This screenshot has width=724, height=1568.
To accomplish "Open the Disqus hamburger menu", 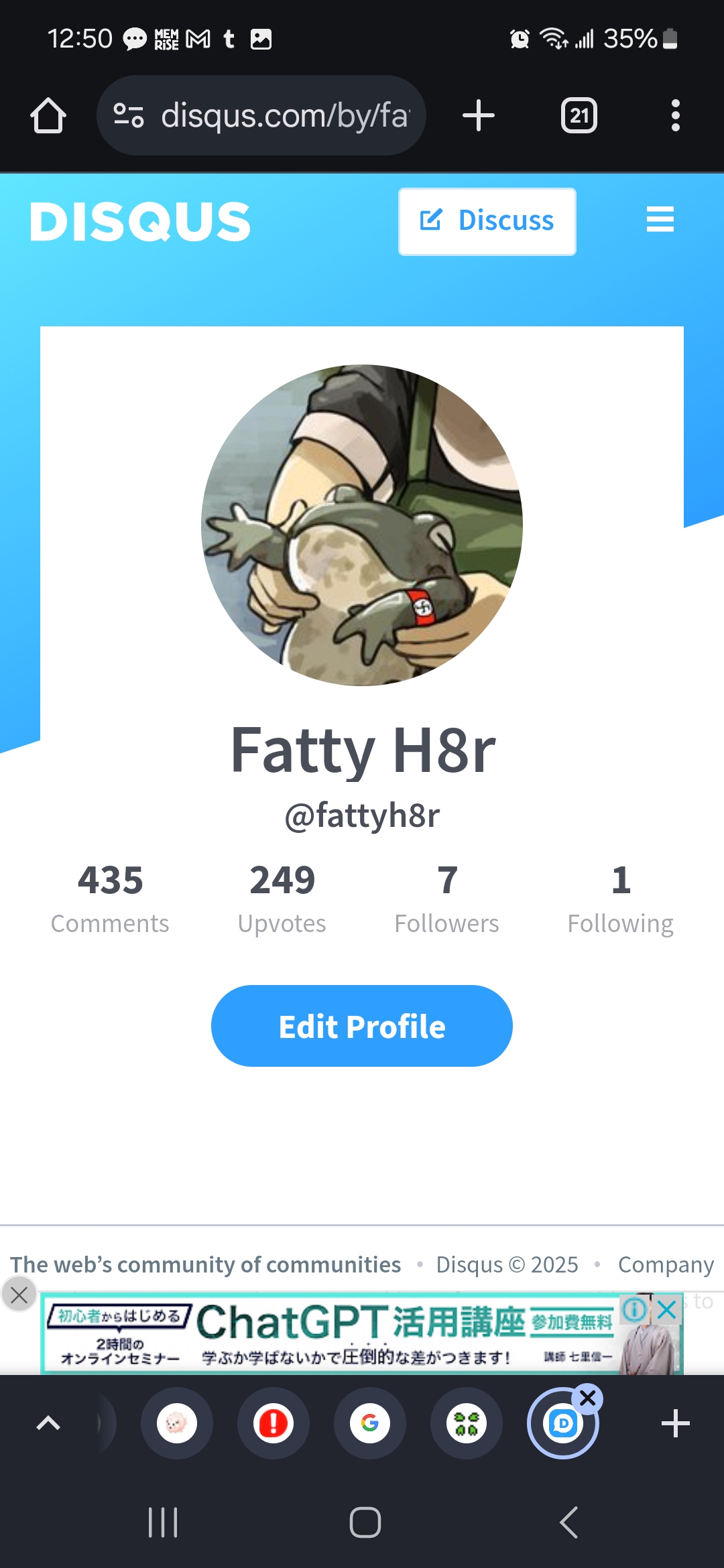I will pyautogui.click(x=660, y=220).
